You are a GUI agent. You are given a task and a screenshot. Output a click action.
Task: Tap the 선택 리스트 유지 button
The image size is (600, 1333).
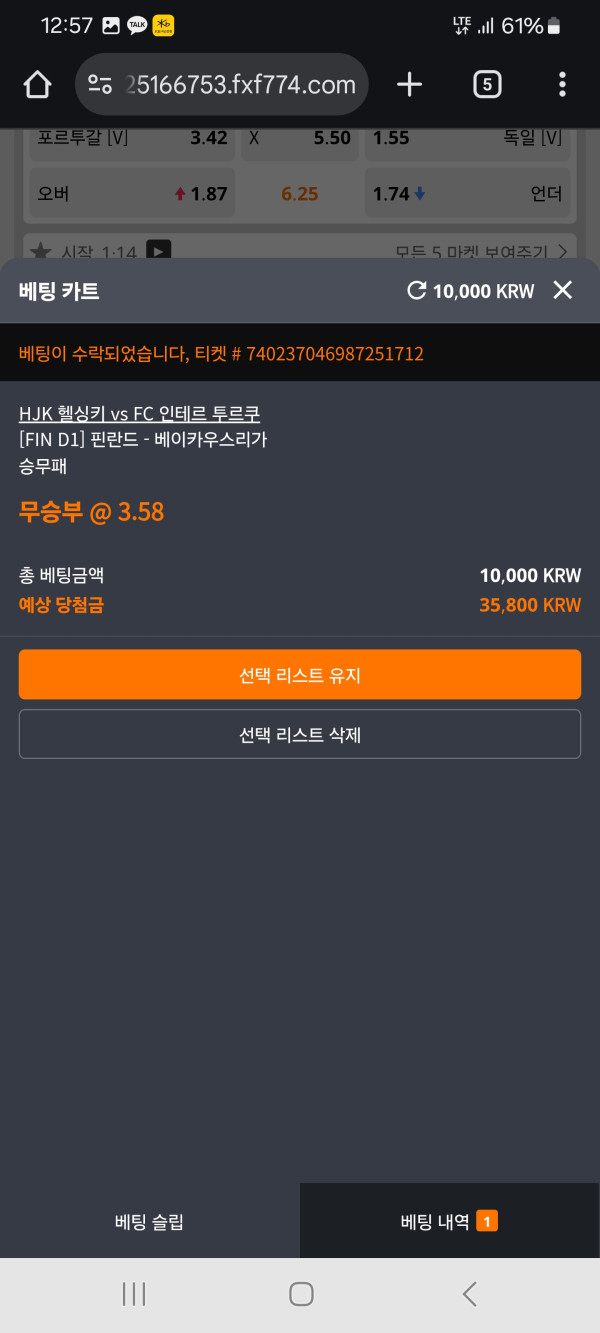click(x=300, y=675)
